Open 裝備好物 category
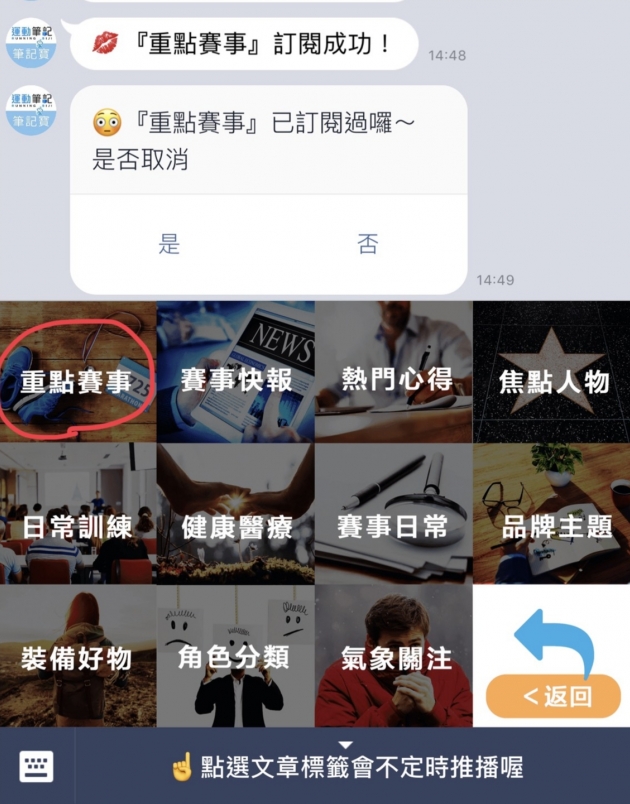 pyautogui.click(x=78, y=656)
